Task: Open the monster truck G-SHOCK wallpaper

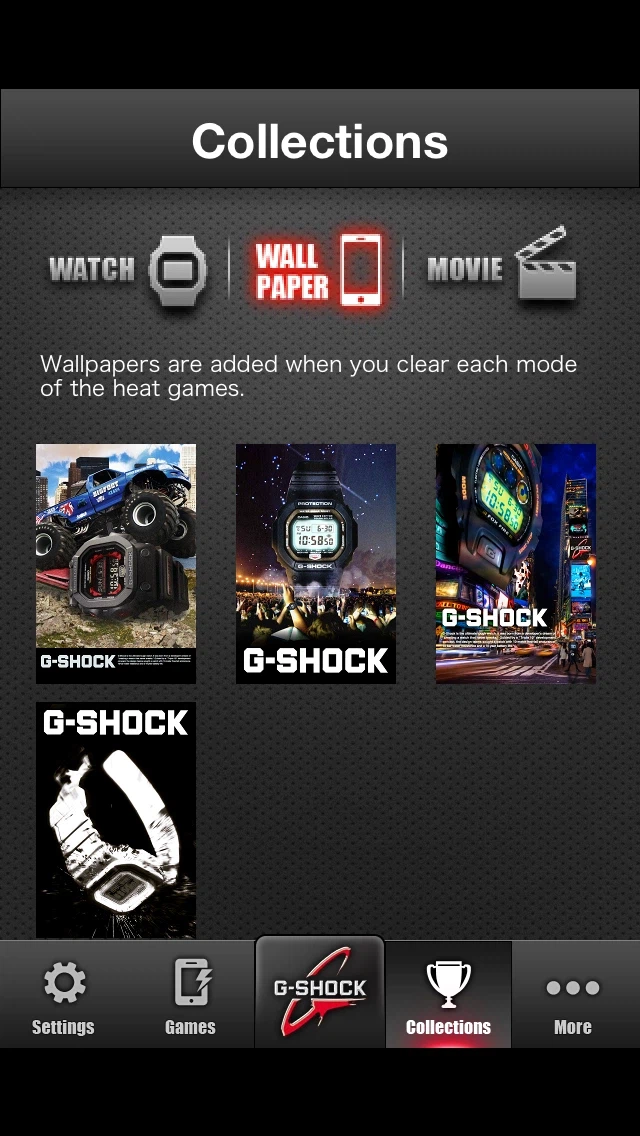Action: (x=116, y=564)
